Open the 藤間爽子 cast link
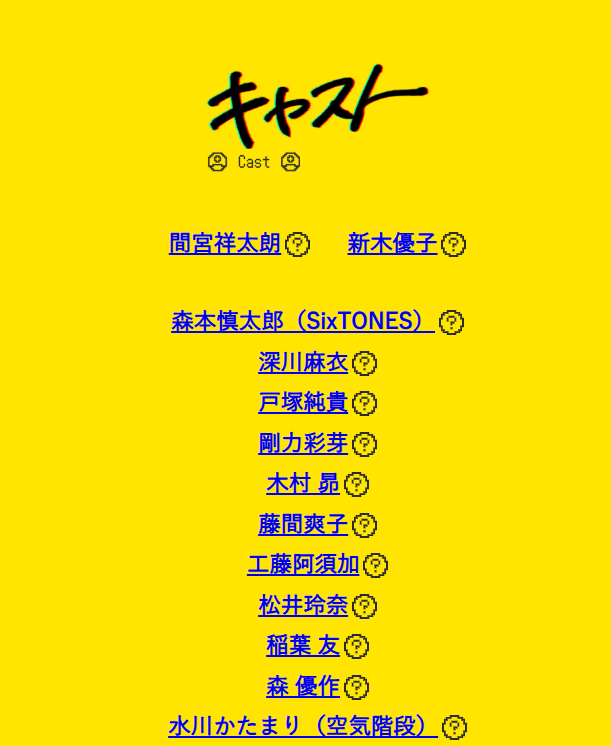Viewport: 611px width, 746px height. coord(303,525)
